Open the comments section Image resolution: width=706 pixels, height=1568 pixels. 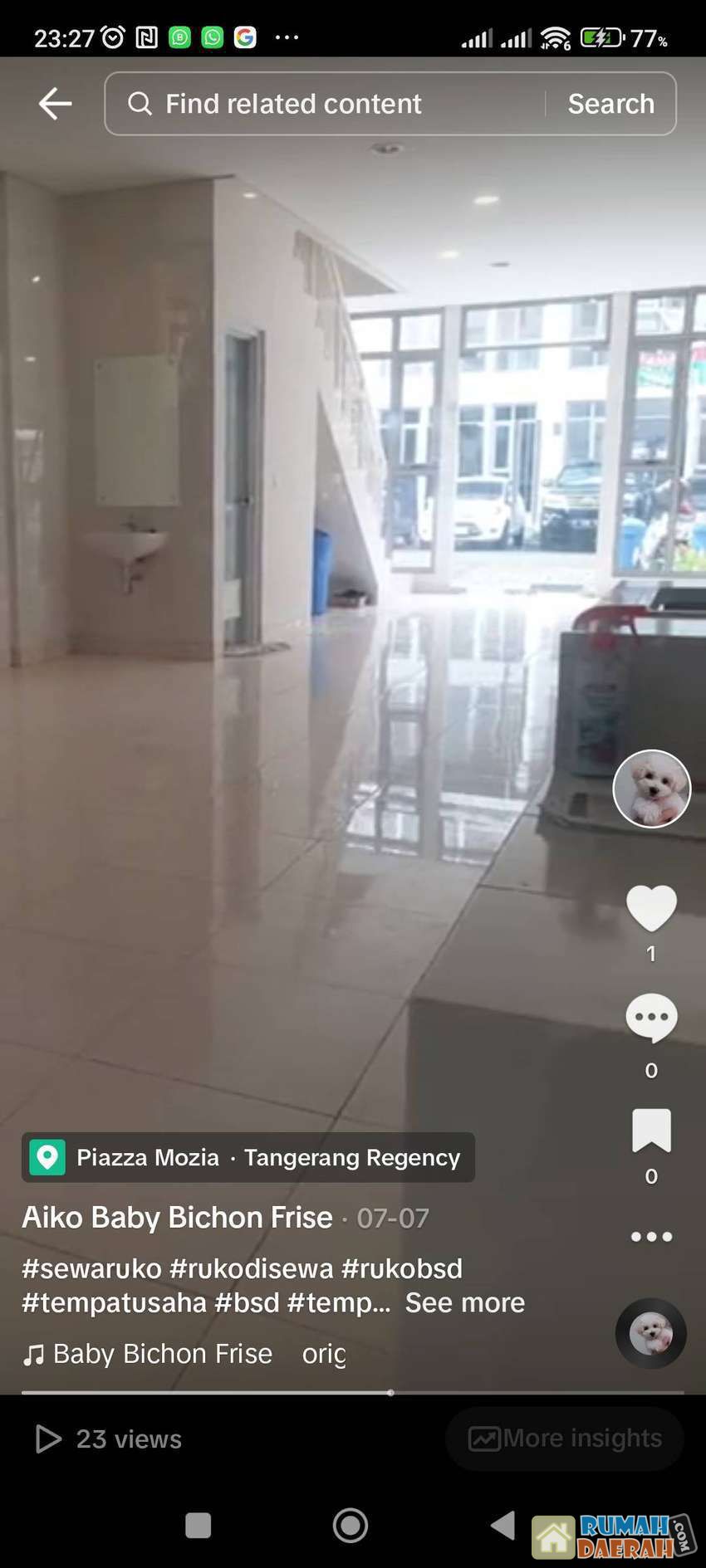[x=651, y=1018]
